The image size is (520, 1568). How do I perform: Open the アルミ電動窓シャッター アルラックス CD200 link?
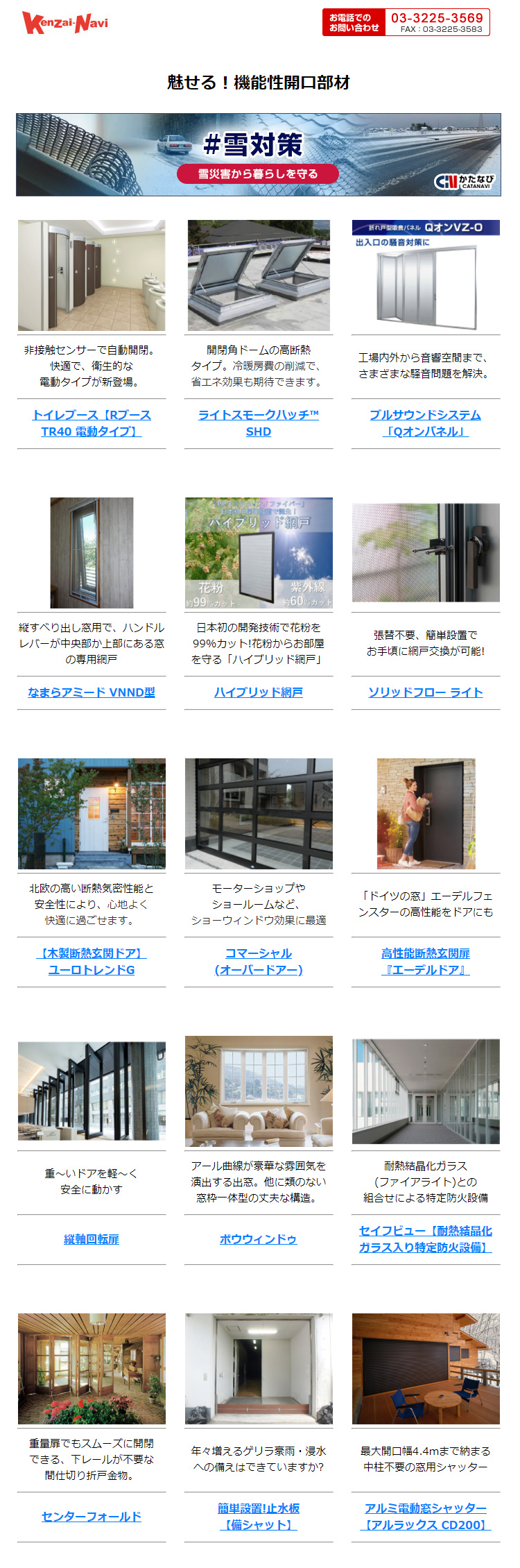425,1517
